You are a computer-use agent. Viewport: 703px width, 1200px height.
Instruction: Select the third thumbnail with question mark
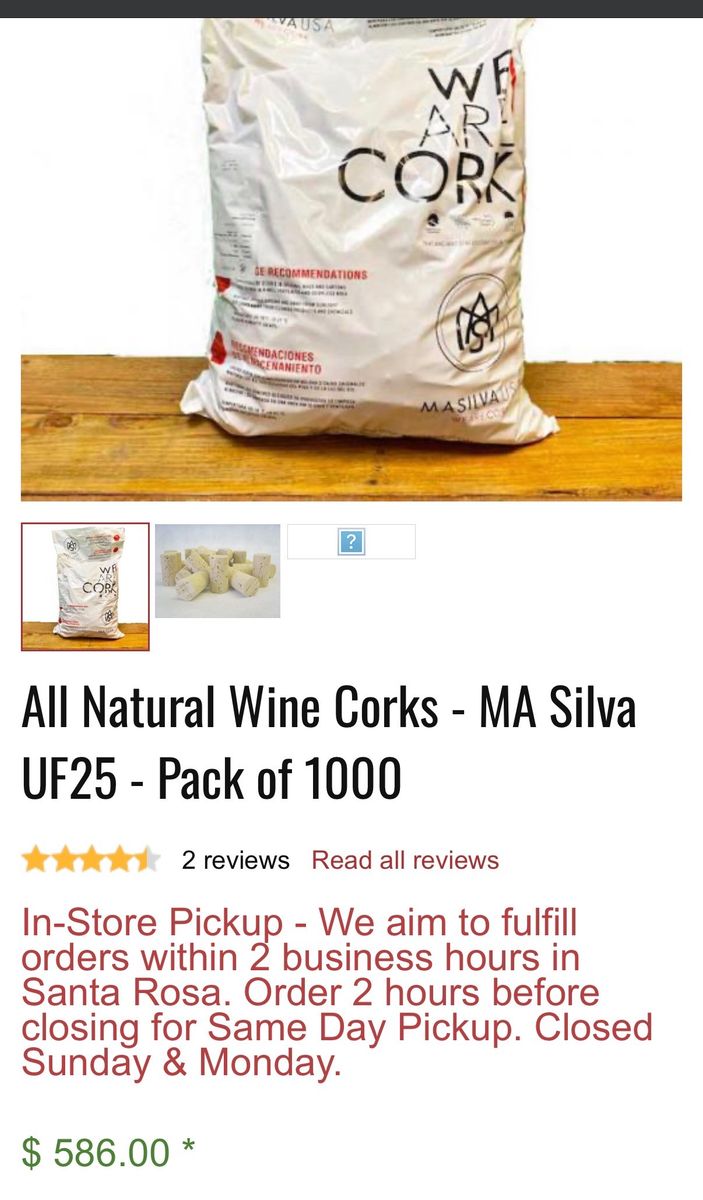pyautogui.click(x=351, y=542)
